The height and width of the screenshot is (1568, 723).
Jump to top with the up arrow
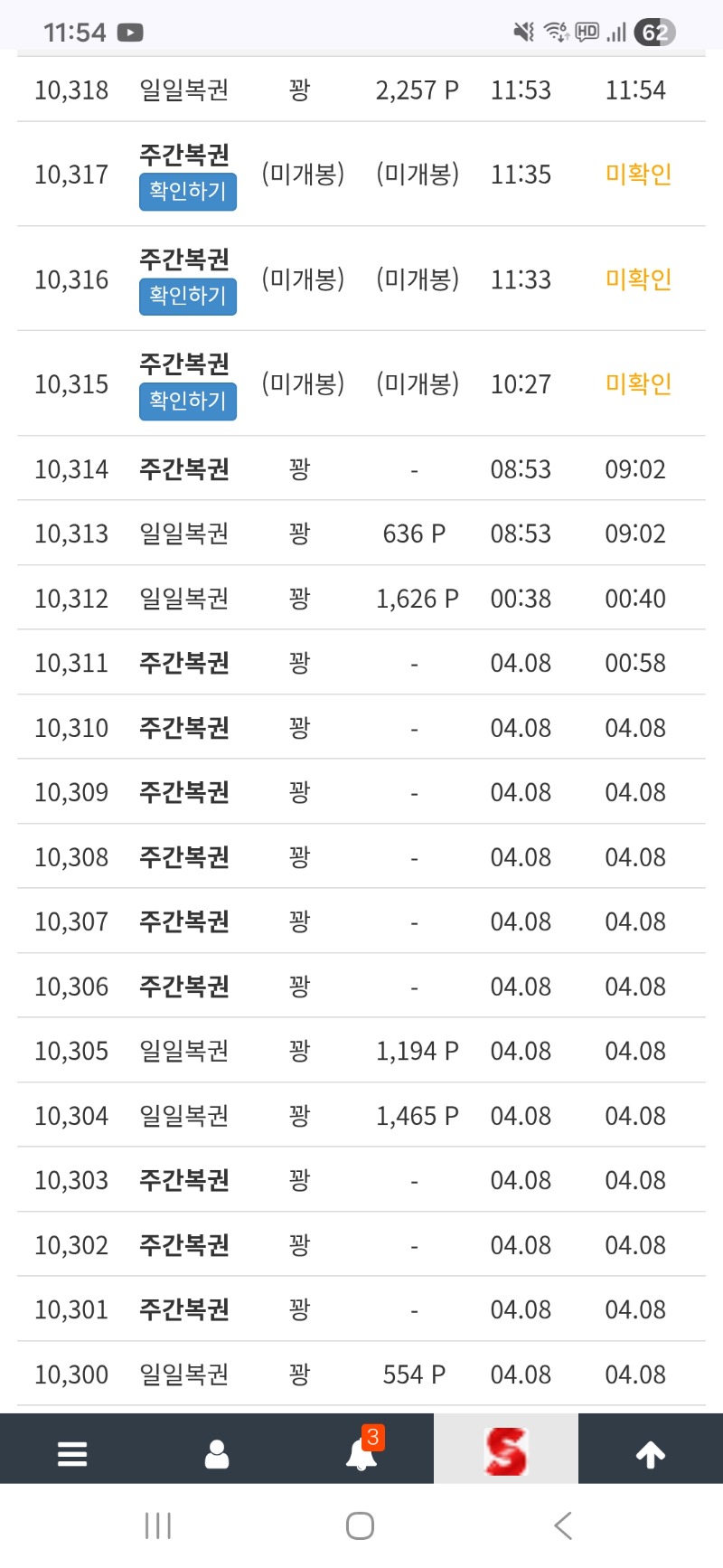point(651,1454)
